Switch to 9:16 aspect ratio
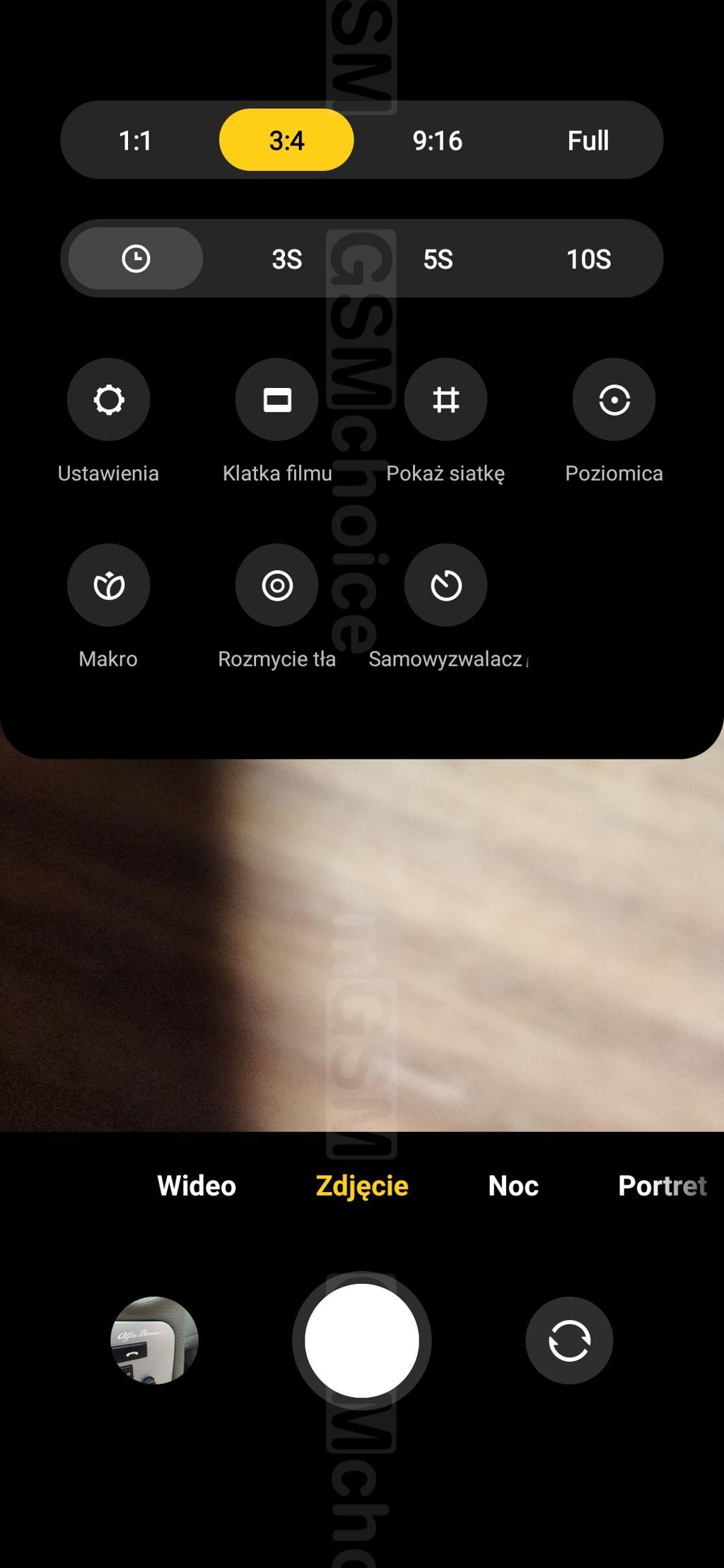724x1568 pixels. [437, 140]
